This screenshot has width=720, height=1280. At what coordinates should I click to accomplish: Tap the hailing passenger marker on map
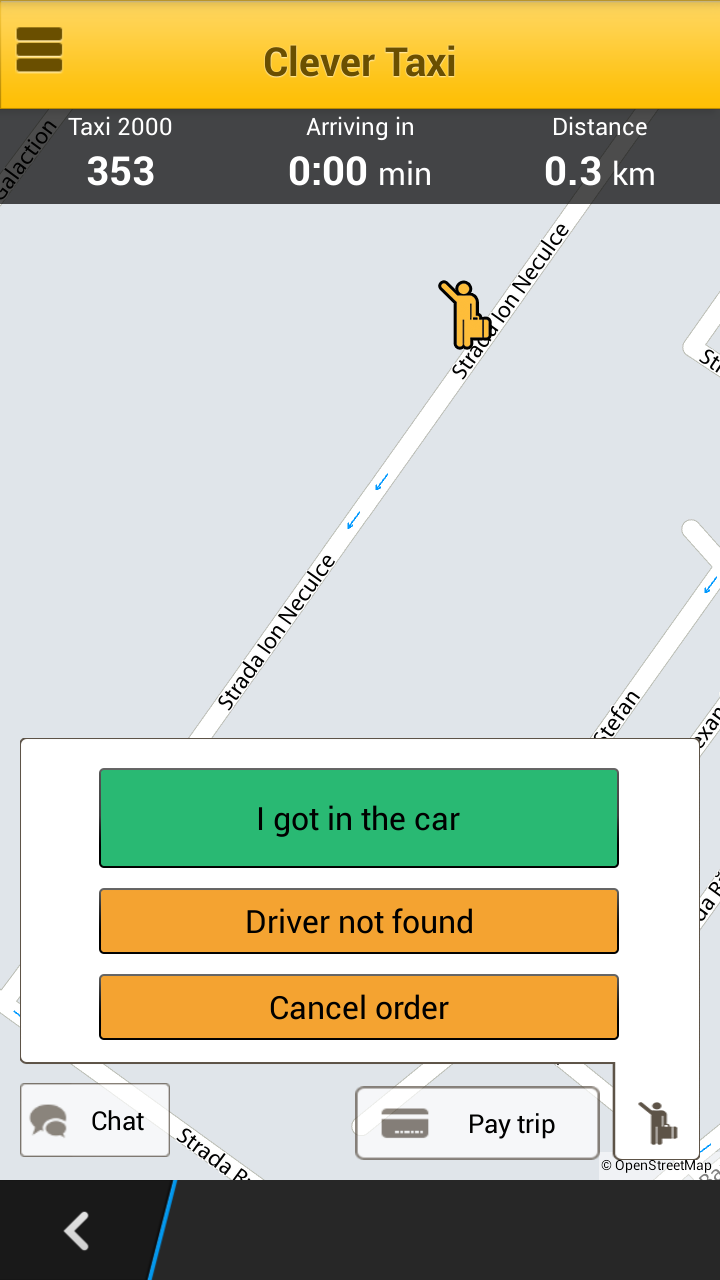463,314
